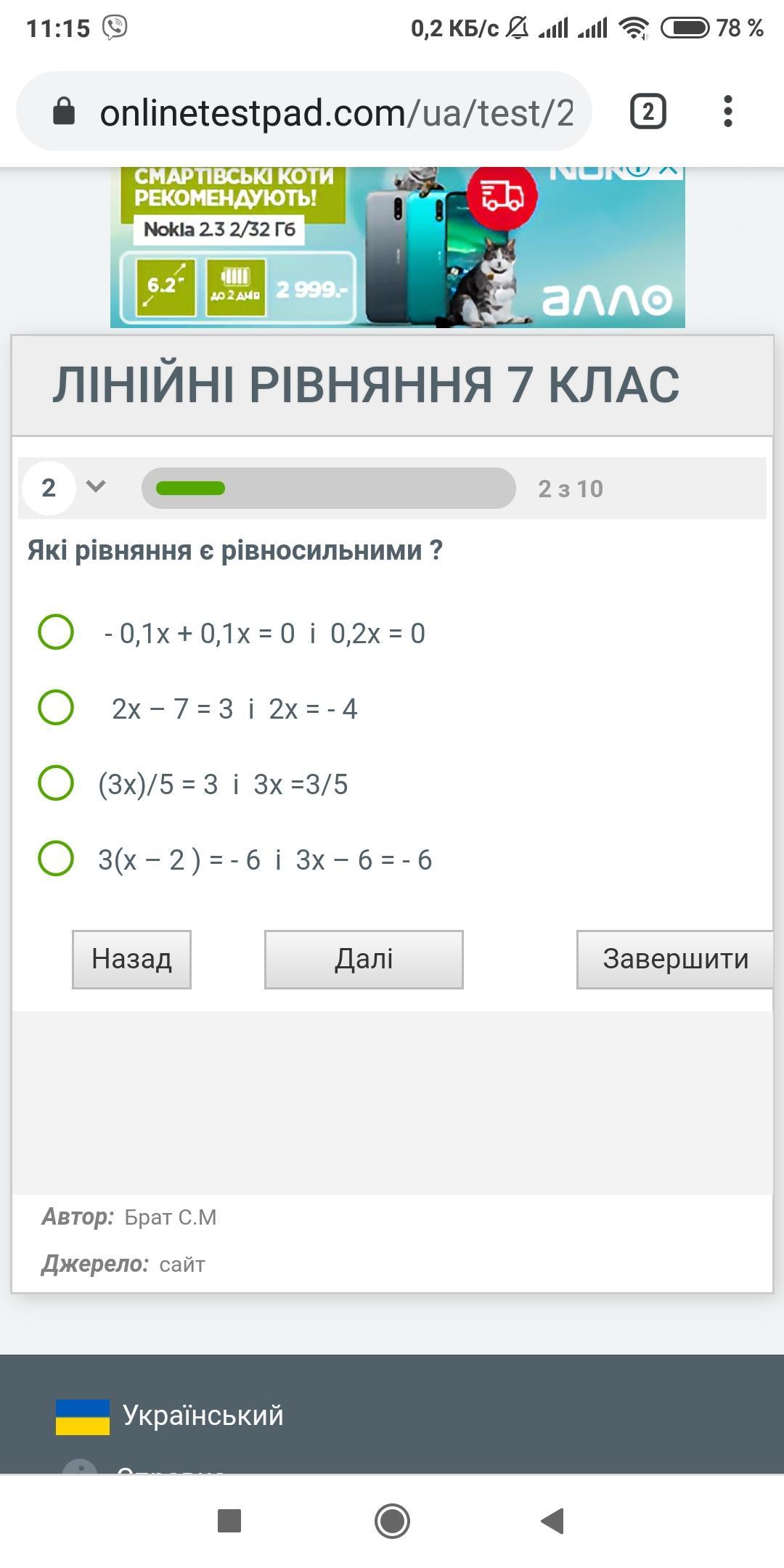
Task: Open recent apps with the square button
Action: 229,1520
